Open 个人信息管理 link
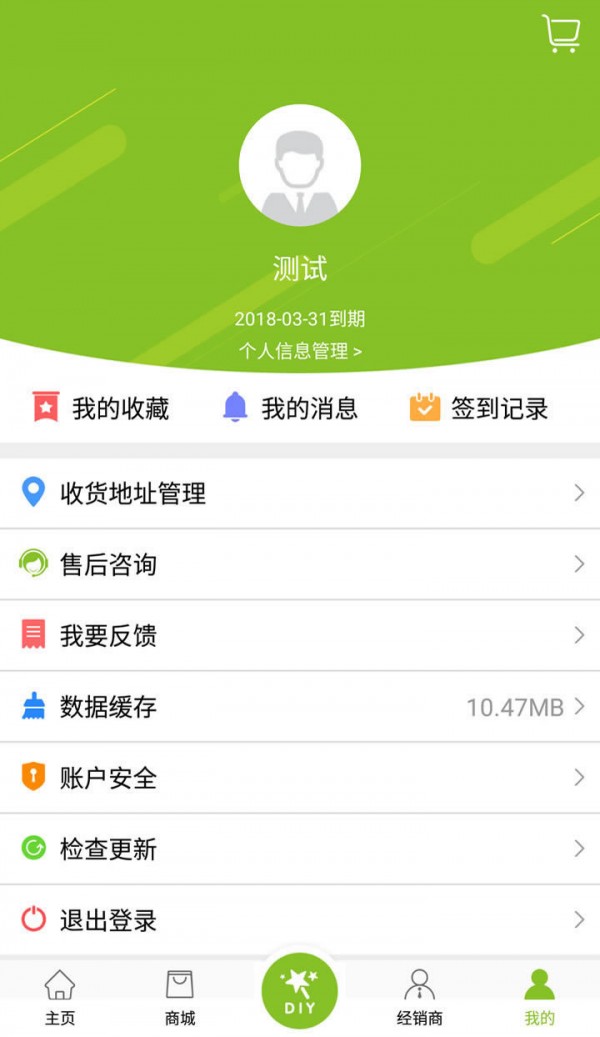Viewport: 600px width, 1037px height. click(x=299, y=351)
